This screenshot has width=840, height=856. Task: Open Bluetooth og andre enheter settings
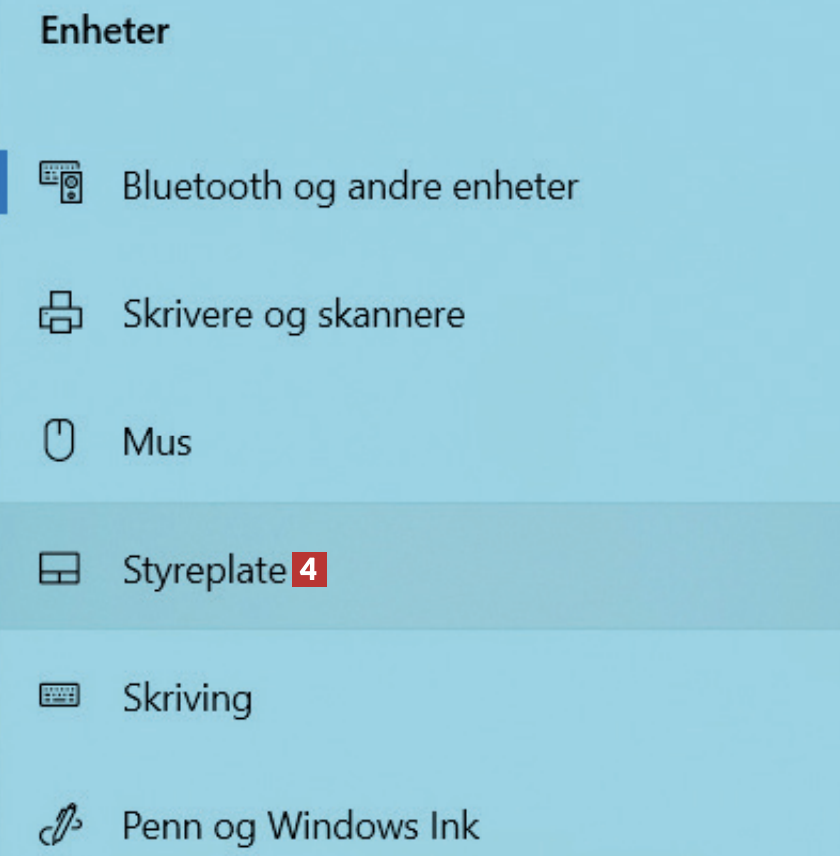point(349,186)
